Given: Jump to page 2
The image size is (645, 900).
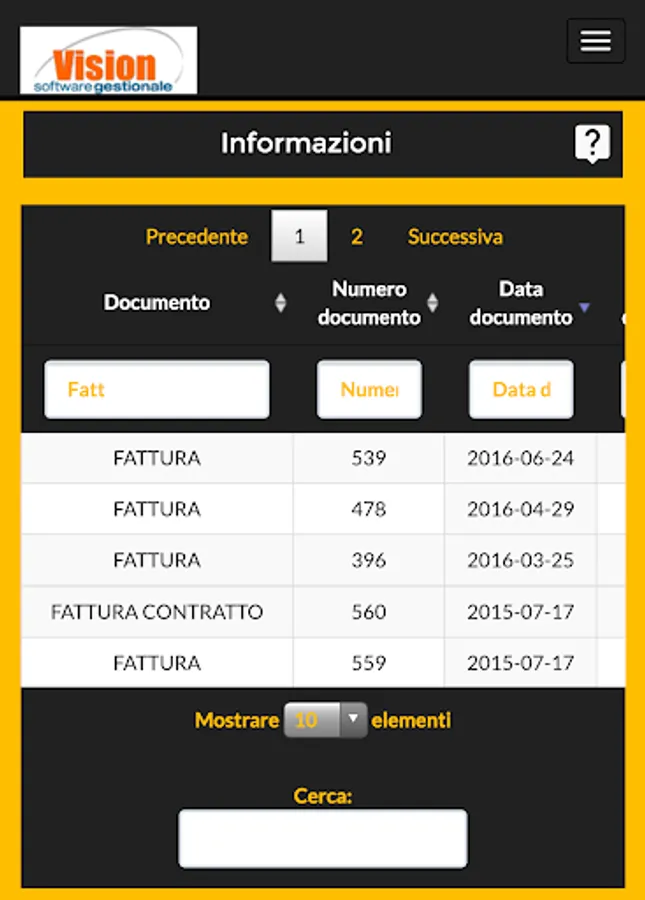Looking at the screenshot, I should 356,236.
